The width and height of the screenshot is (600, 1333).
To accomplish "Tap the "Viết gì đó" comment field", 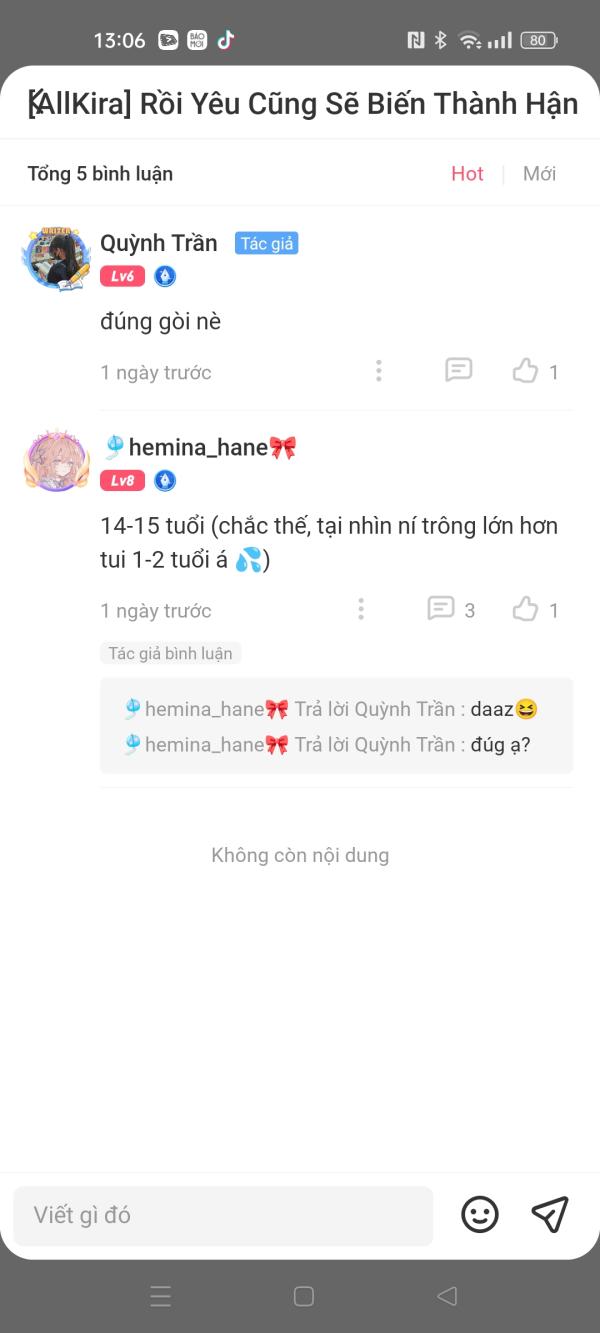I will [x=223, y=1215].
